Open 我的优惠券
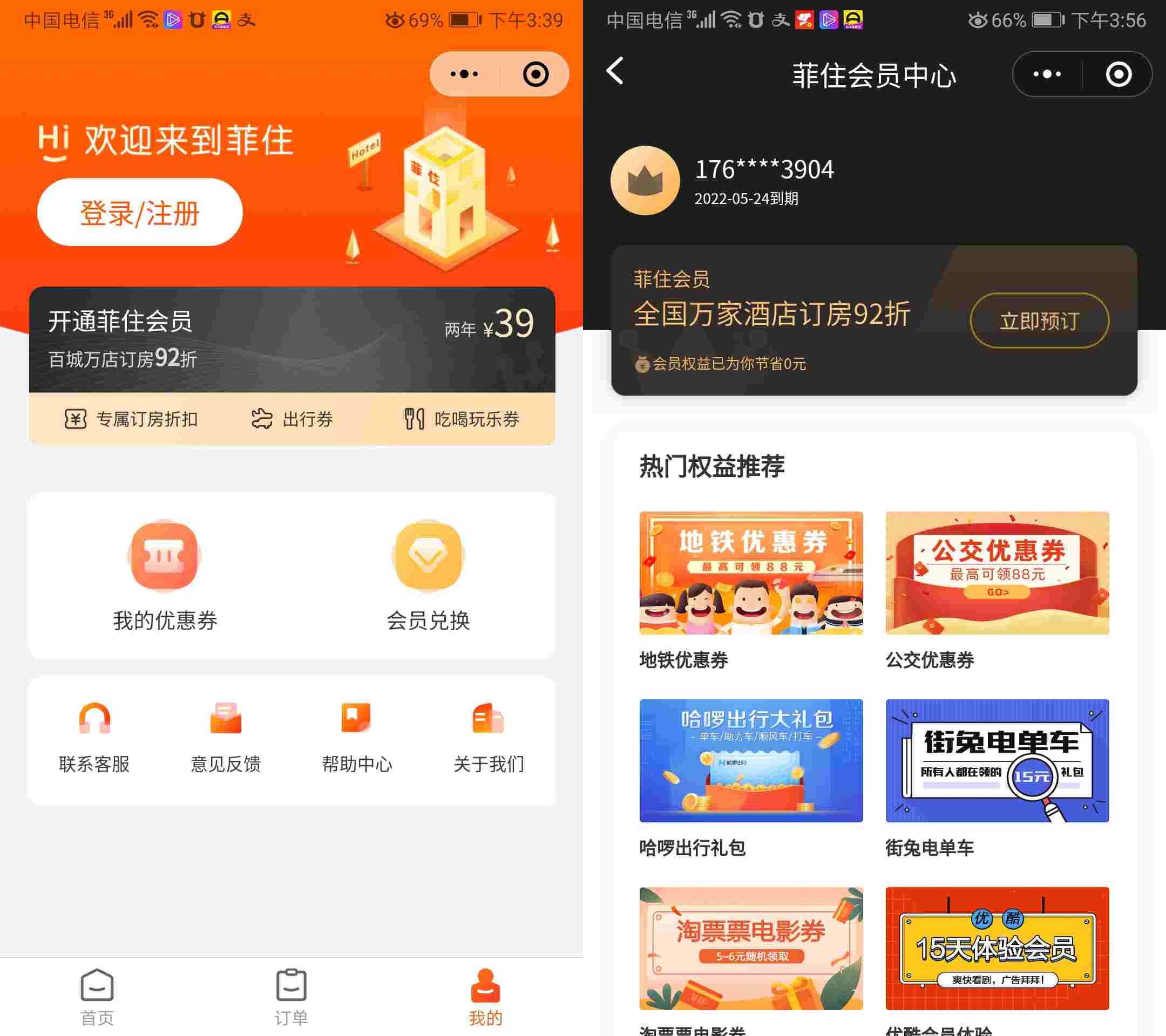 point(165,576)
